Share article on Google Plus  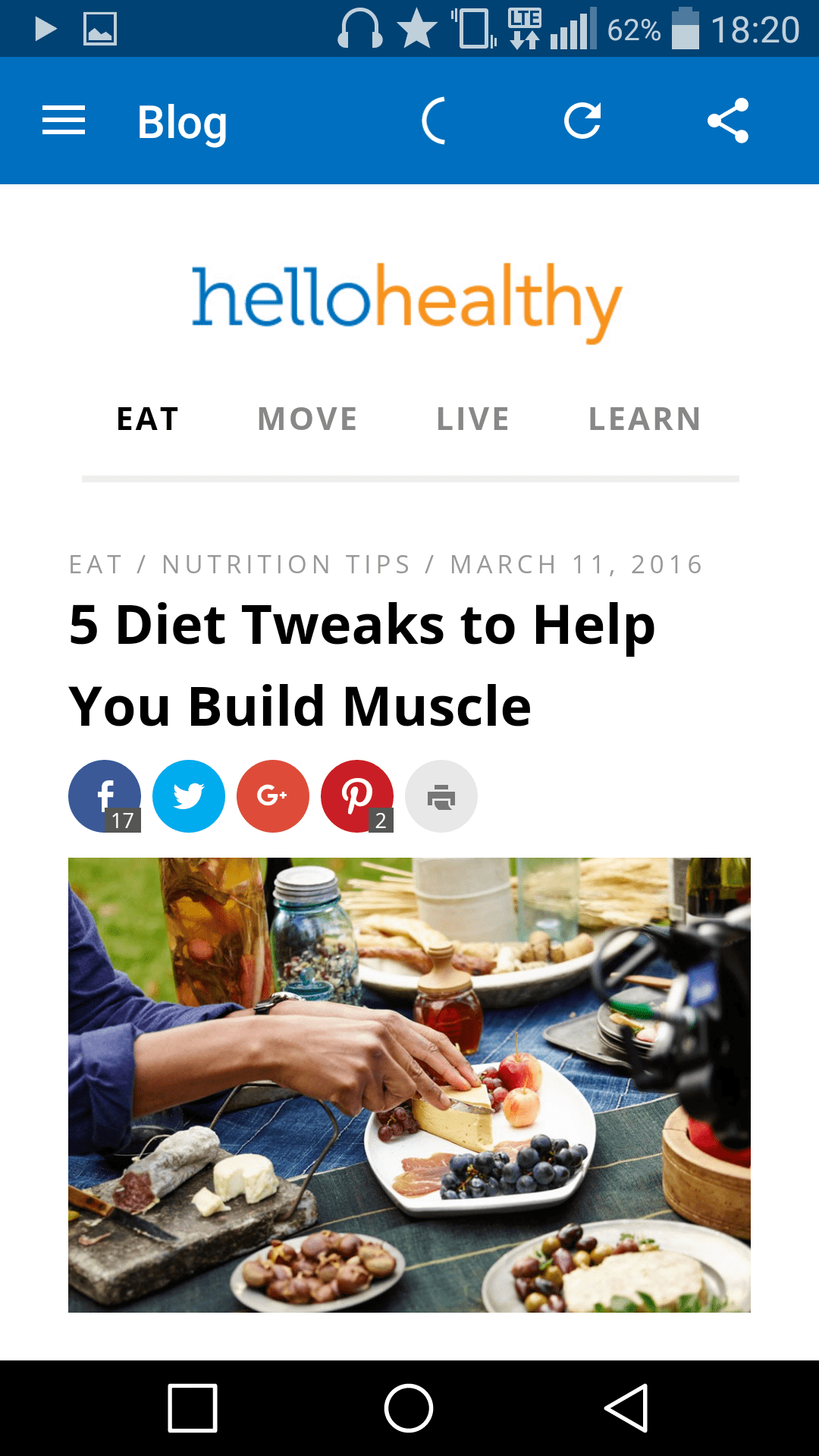(x=273, y=796)
